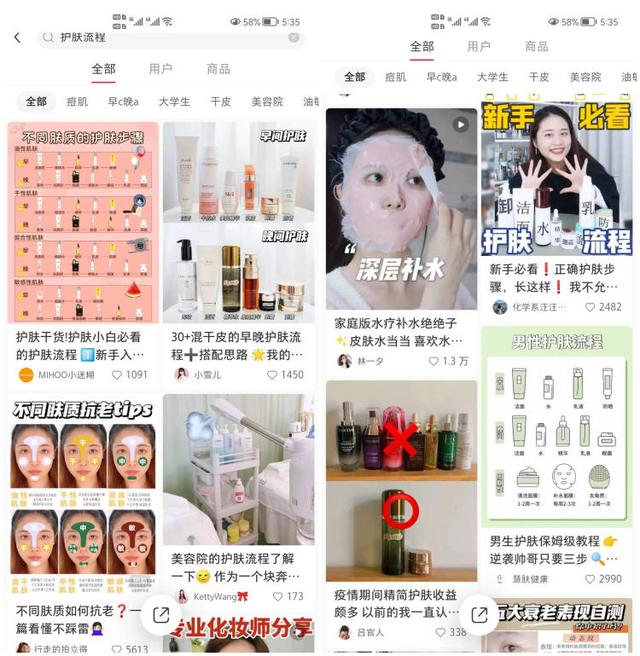Open the 男生护肤保姆级教程 post
The height and width of the screenshot is (656, 640).
(556, 430)
